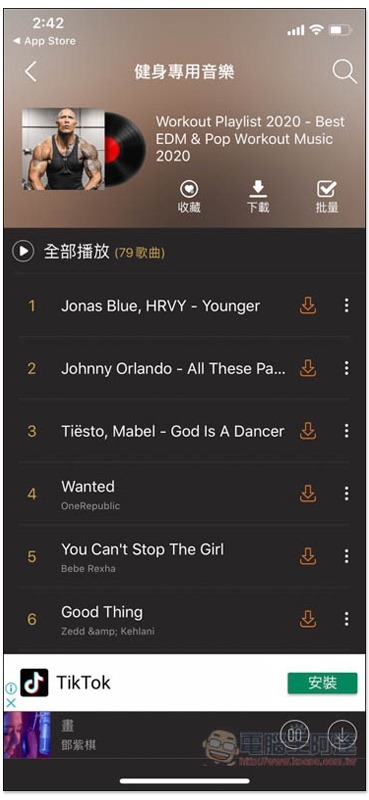The image size is (369, 800).
Task: Play all 79 songs with 全部播放
Action: coord(88,252)
